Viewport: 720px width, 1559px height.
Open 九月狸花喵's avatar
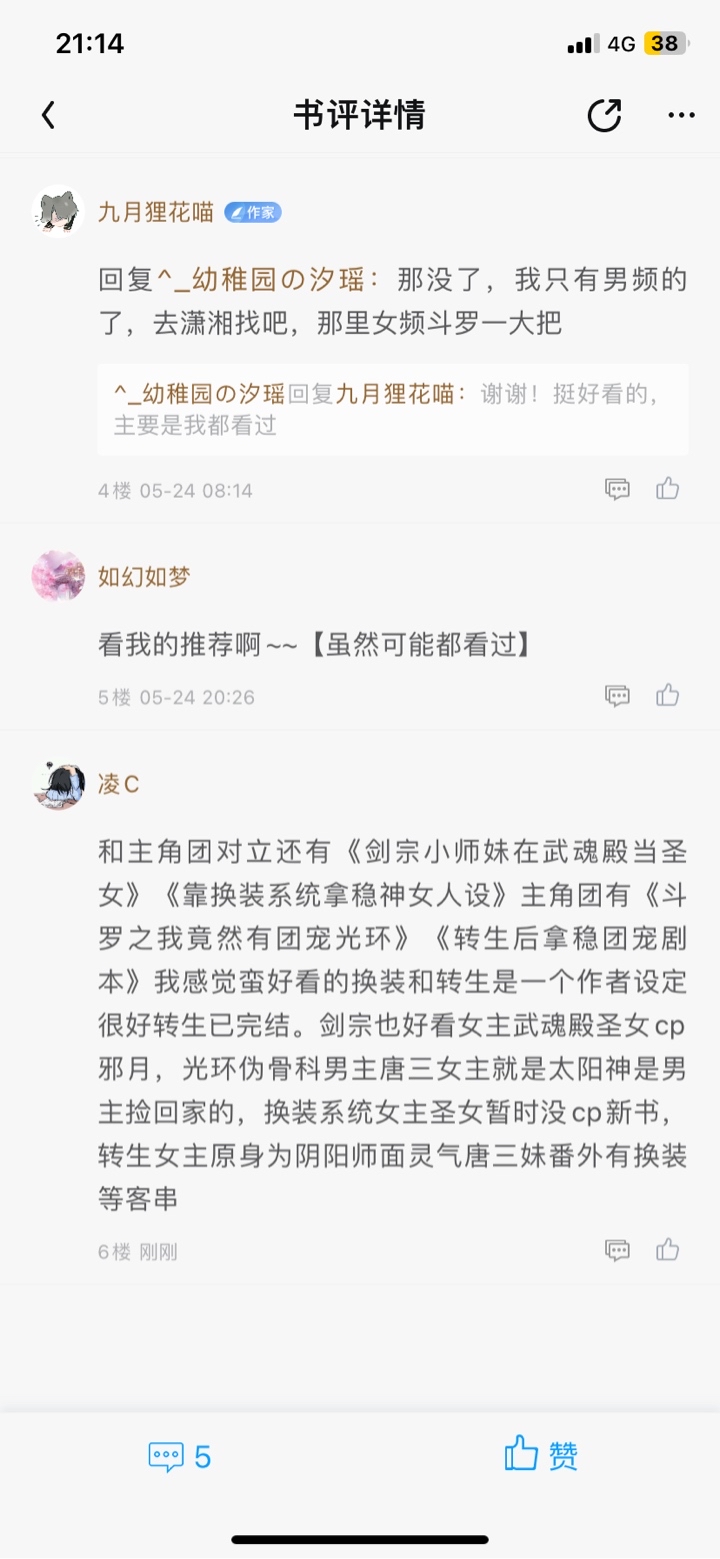tap(58, 212)
